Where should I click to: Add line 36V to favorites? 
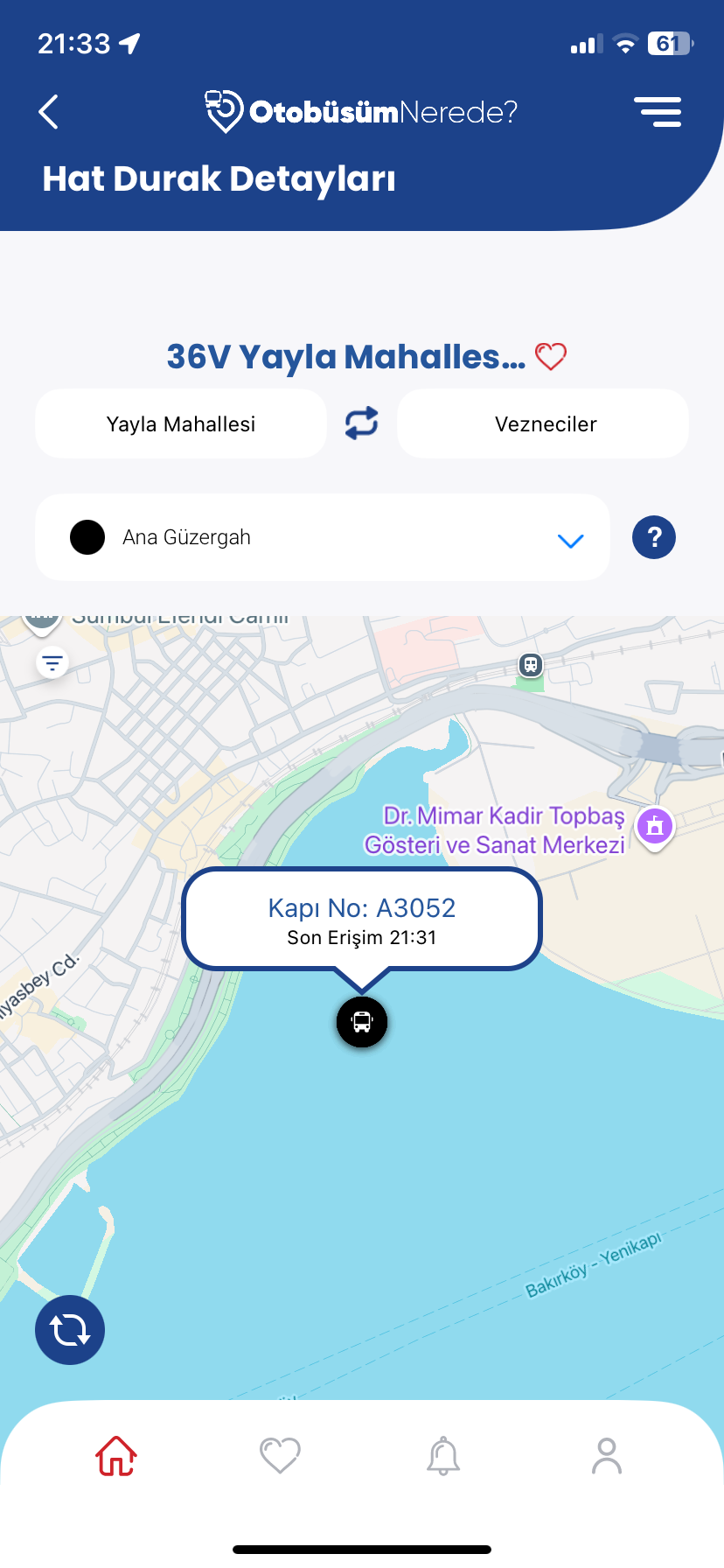coord(551,357)
